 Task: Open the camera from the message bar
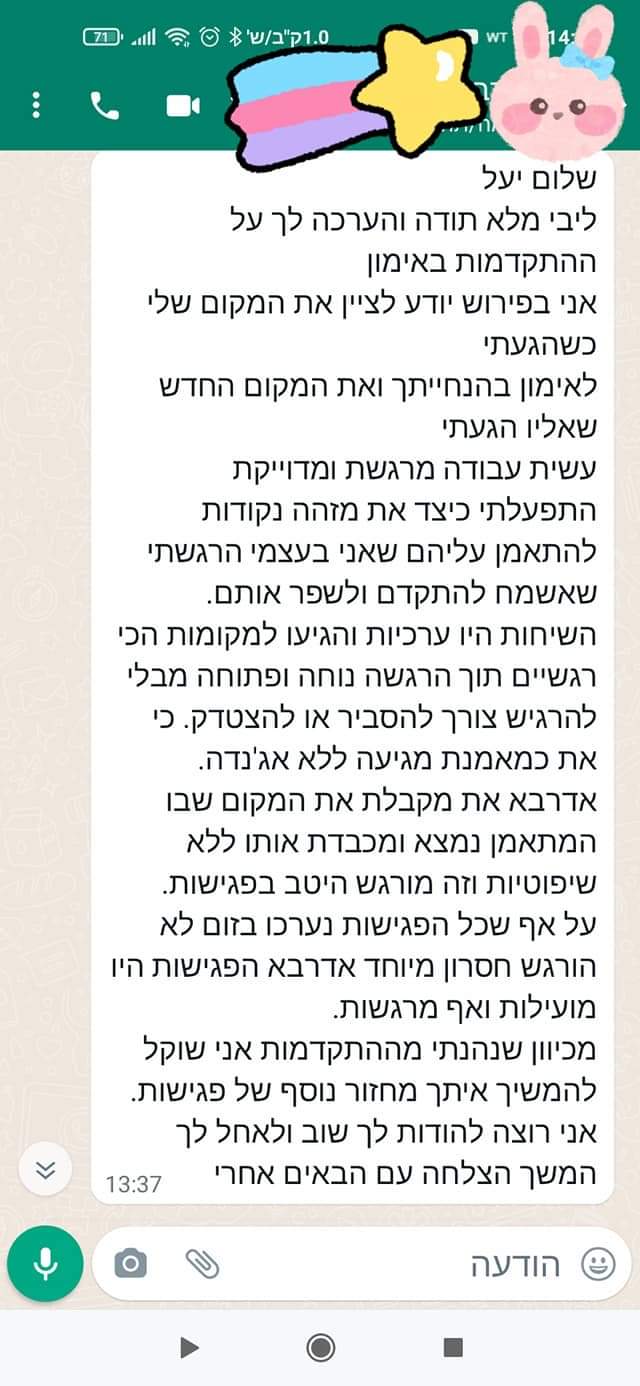(x=130, y=1265)
